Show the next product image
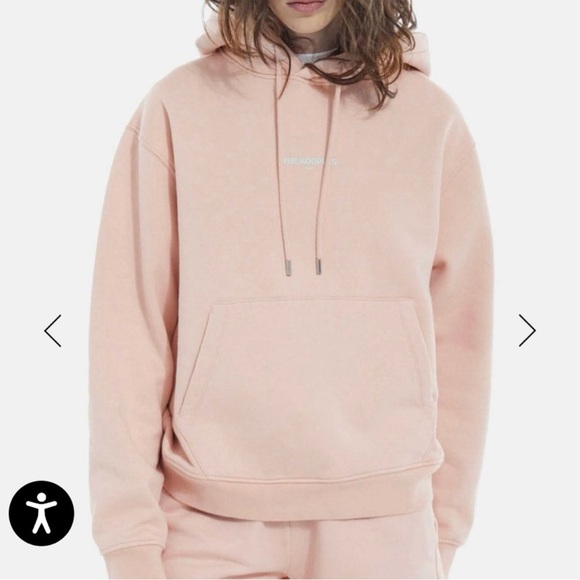580x580 pixels. [527, 330]
